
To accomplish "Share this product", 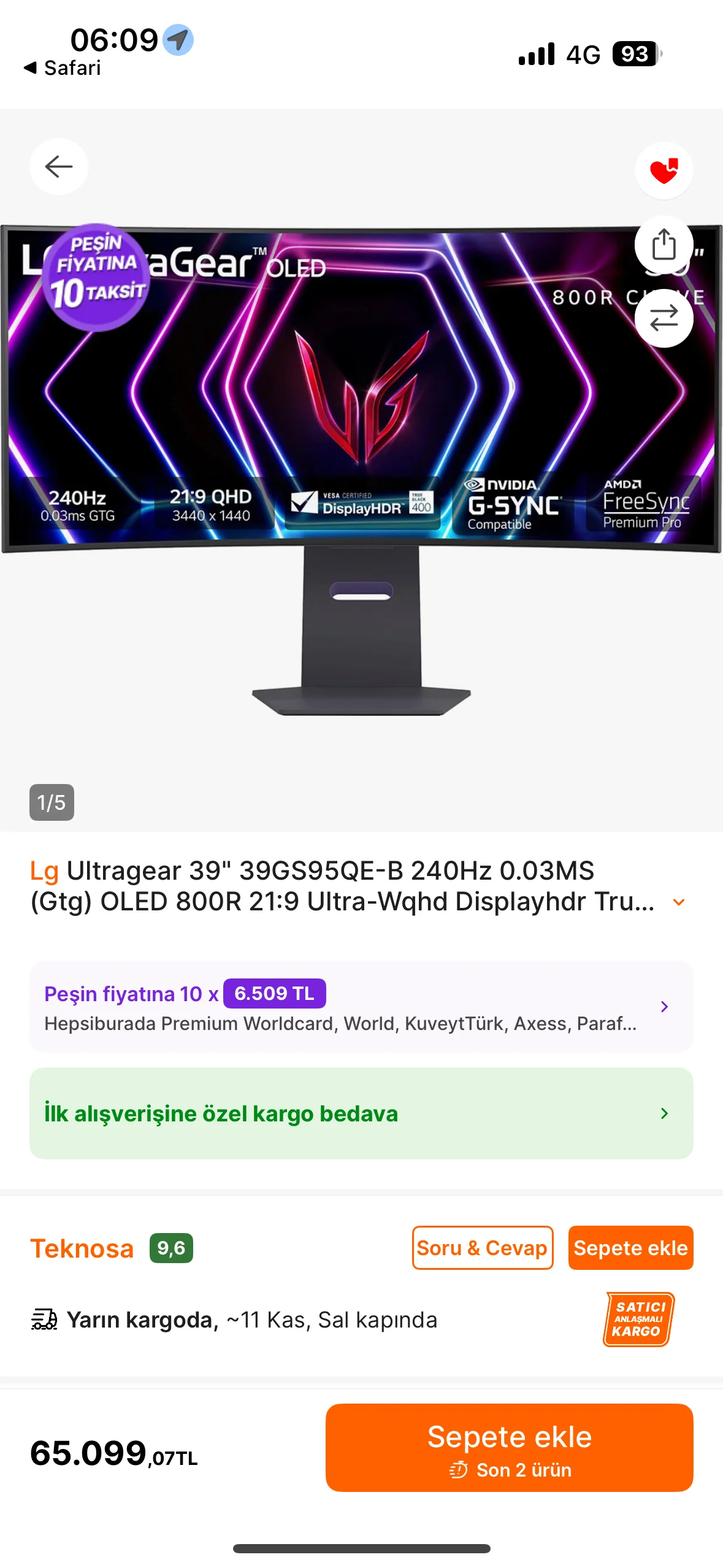I will [x=664, y=245].
